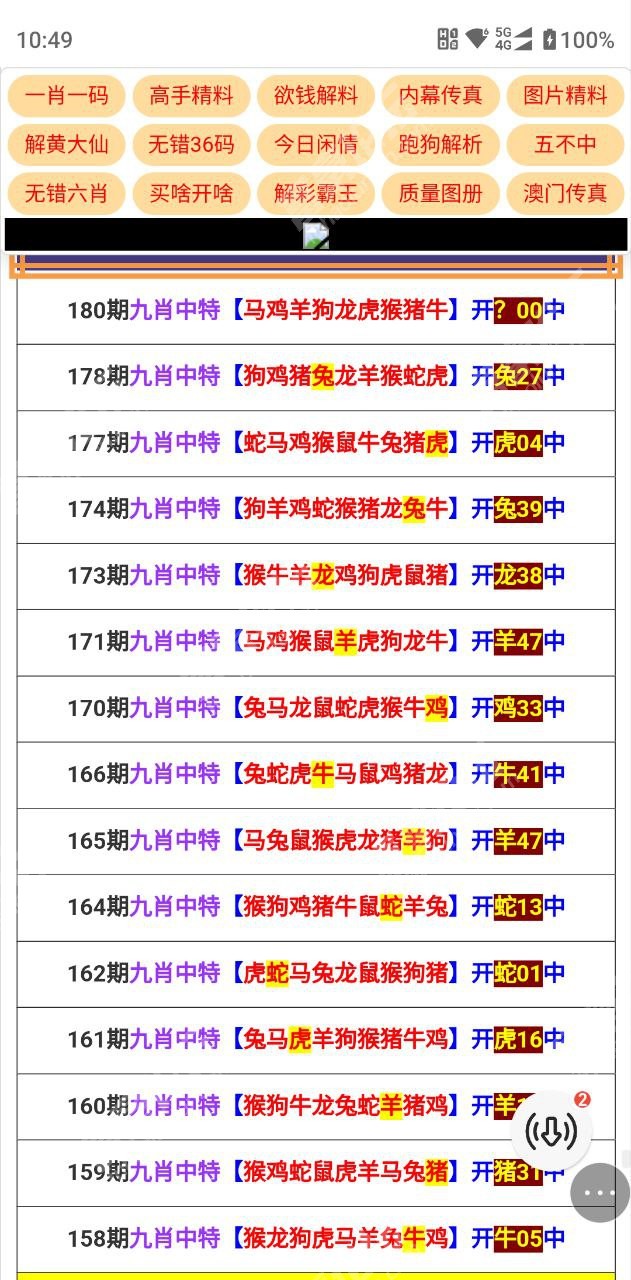This screenshot has height=1280, width=631.
Task: Select the 欲钱解料 button
Action: coord(316,97)
